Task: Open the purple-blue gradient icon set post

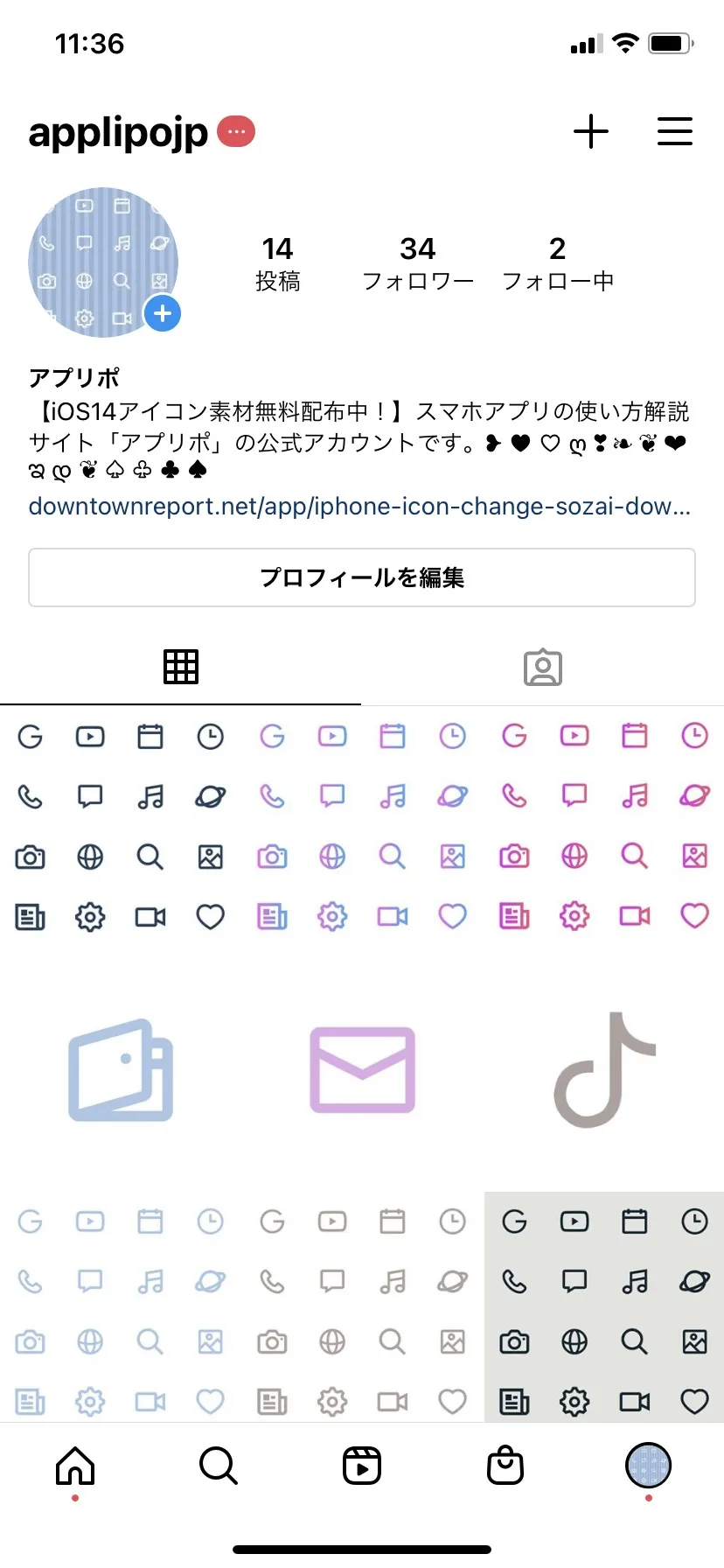Action: [362, 826]
